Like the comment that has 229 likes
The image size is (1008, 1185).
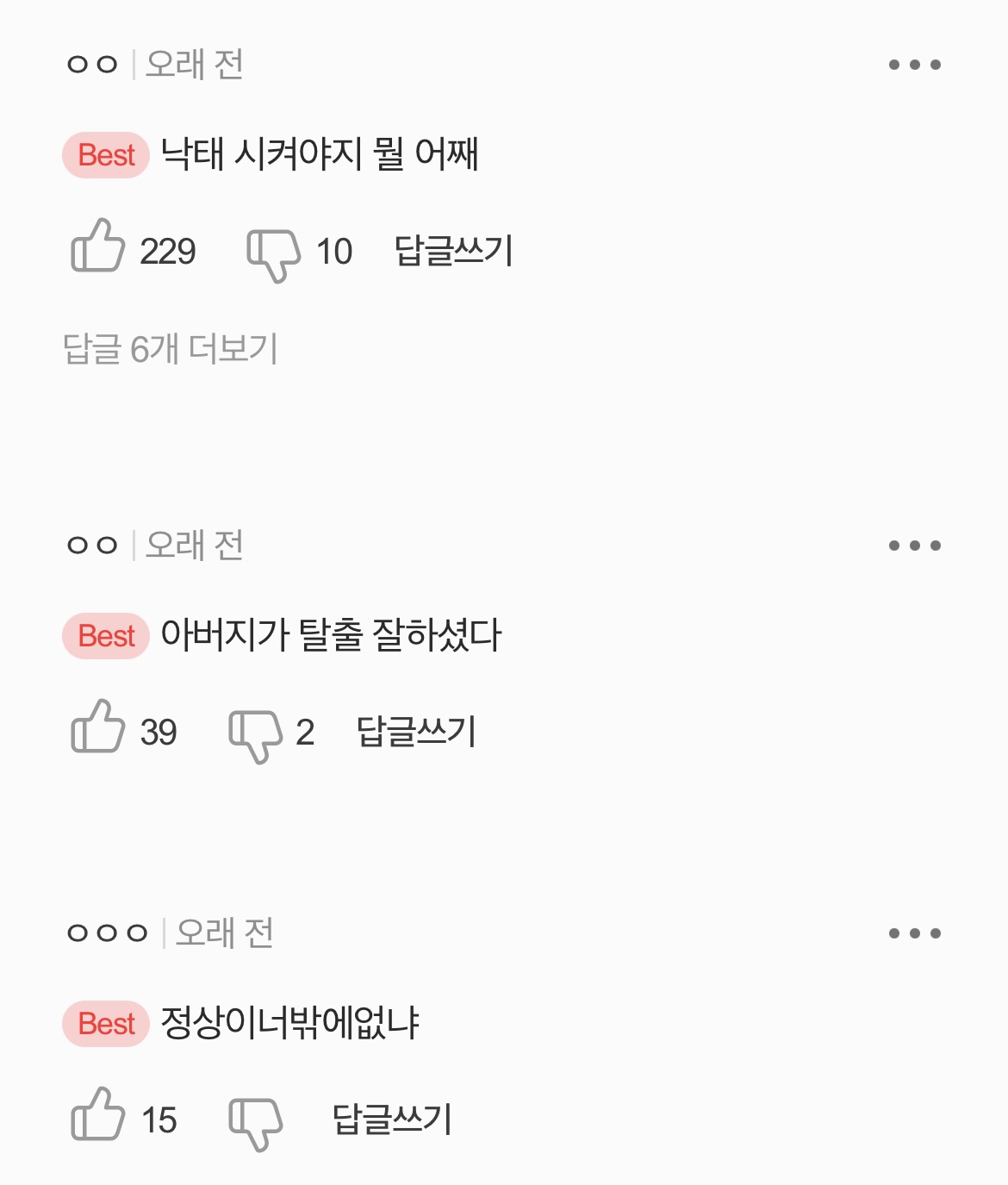click(x=97, y=246)
